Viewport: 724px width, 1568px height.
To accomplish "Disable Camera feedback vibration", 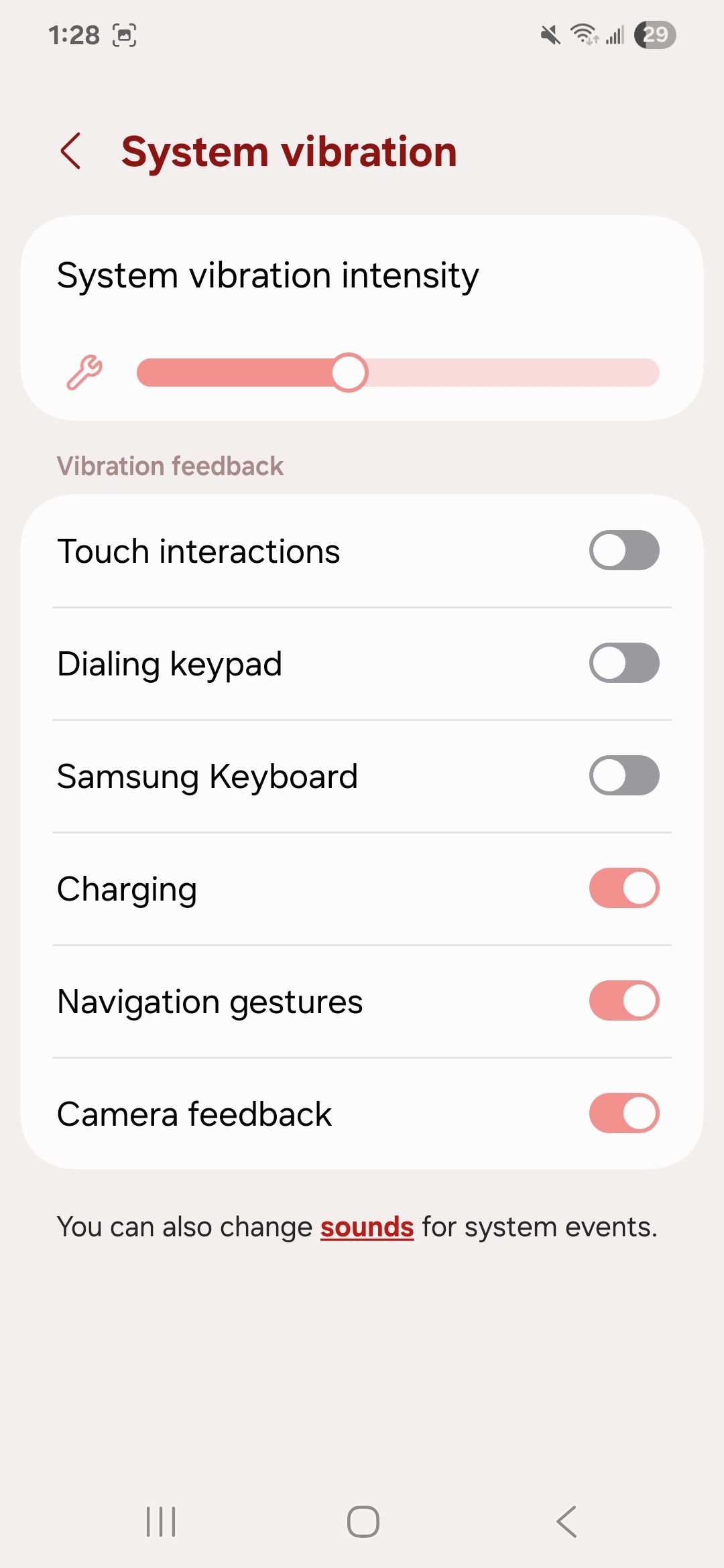I will pyautogui.click(x=623, y=1112).
